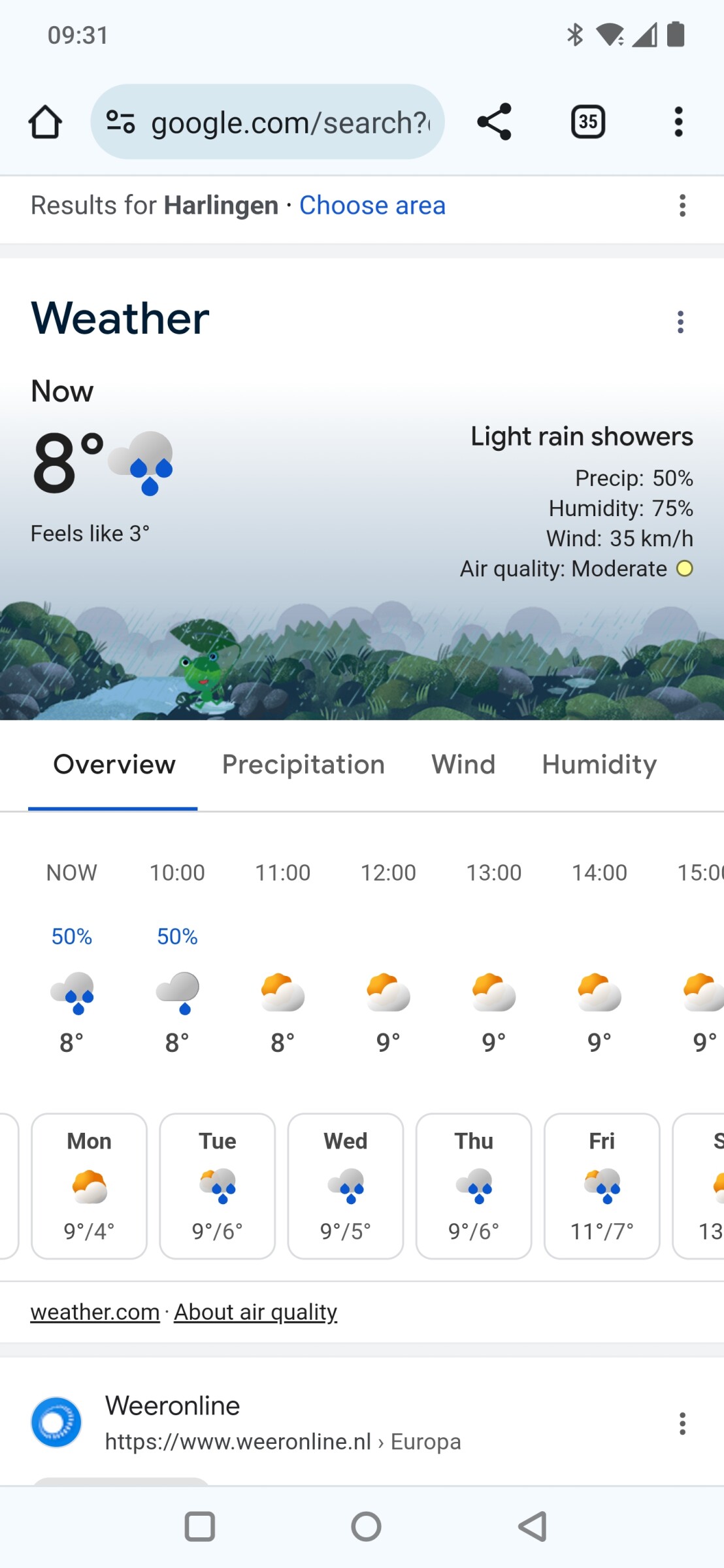Select Tuesday's forecast card

[218, 1186]
